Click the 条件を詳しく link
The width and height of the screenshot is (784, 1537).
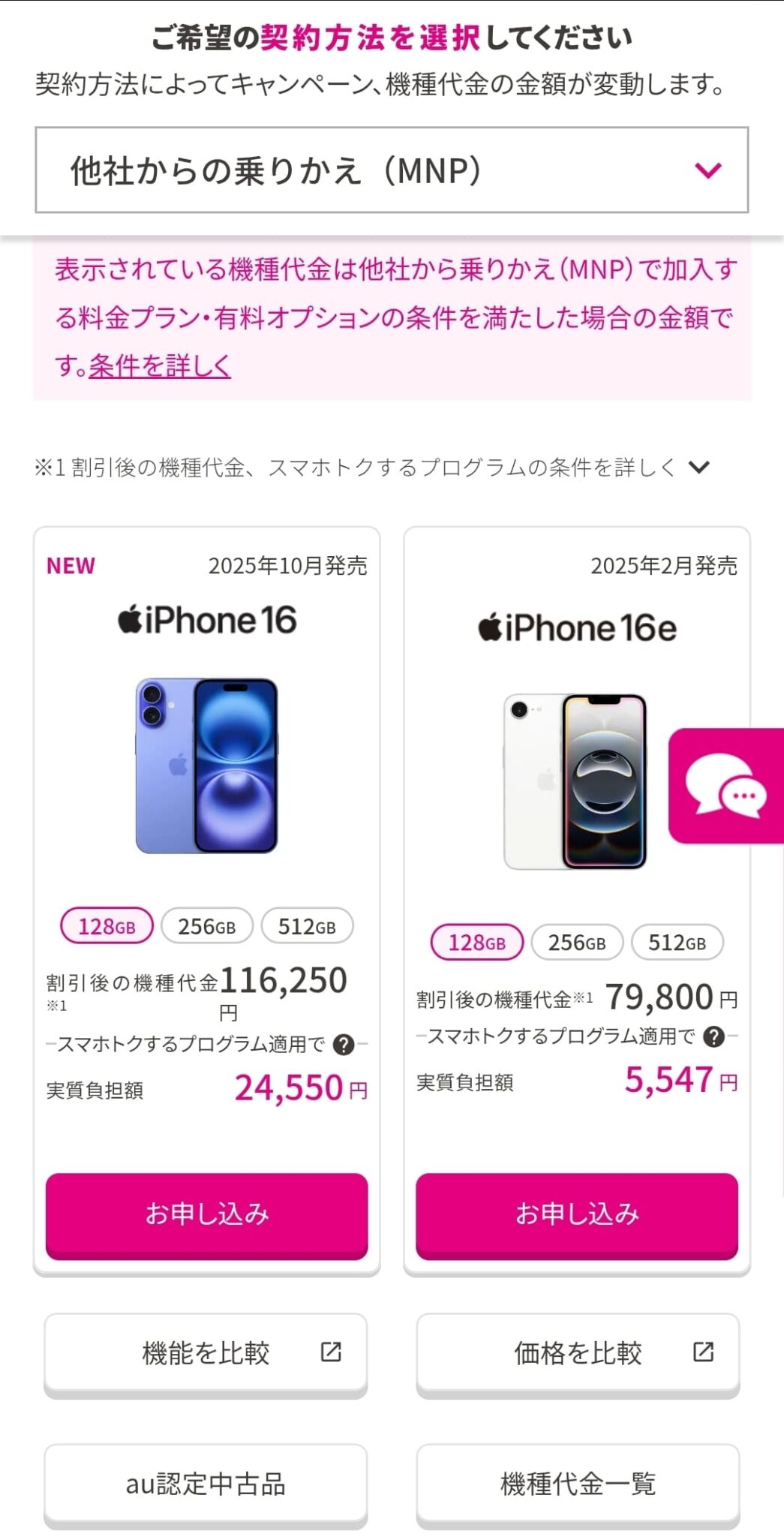click(159, 366)
